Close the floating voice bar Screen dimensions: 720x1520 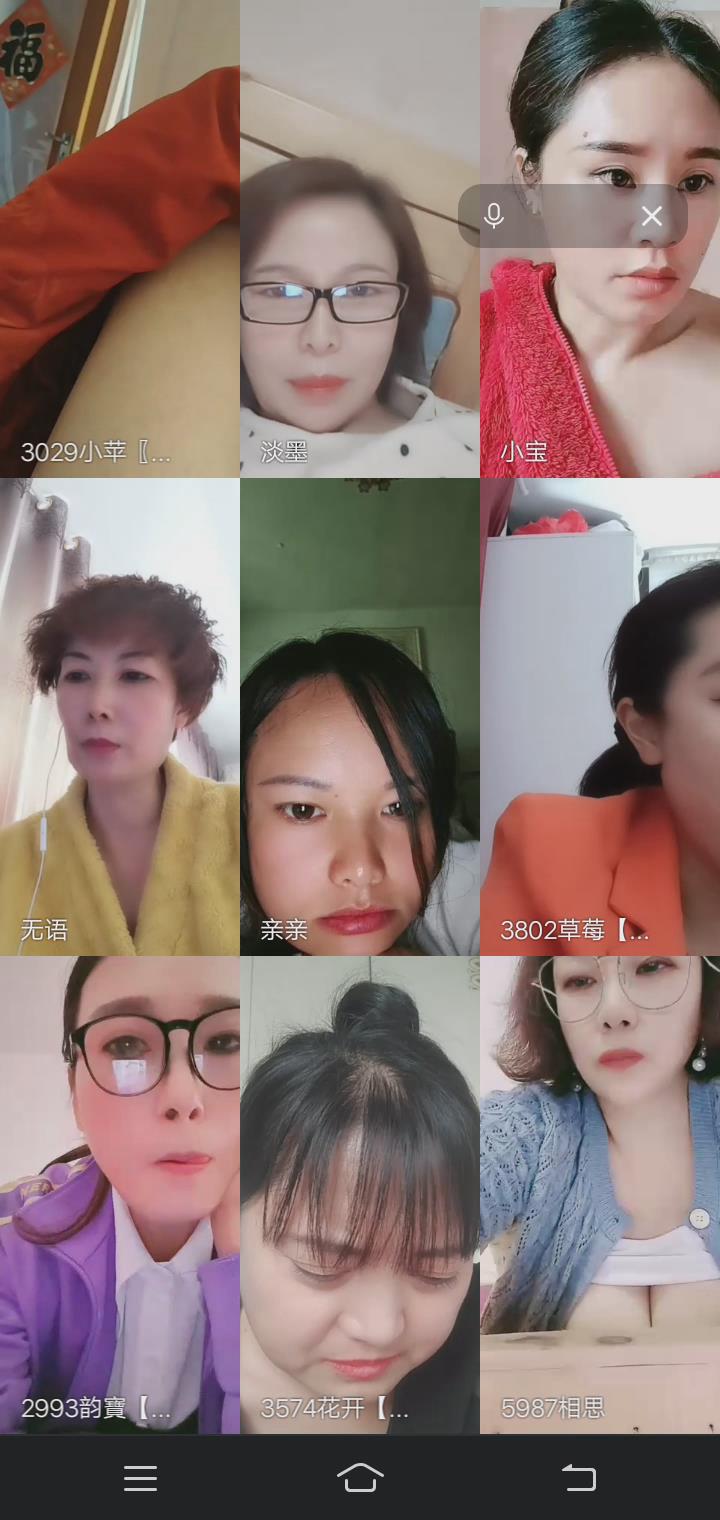pos(652,216)
